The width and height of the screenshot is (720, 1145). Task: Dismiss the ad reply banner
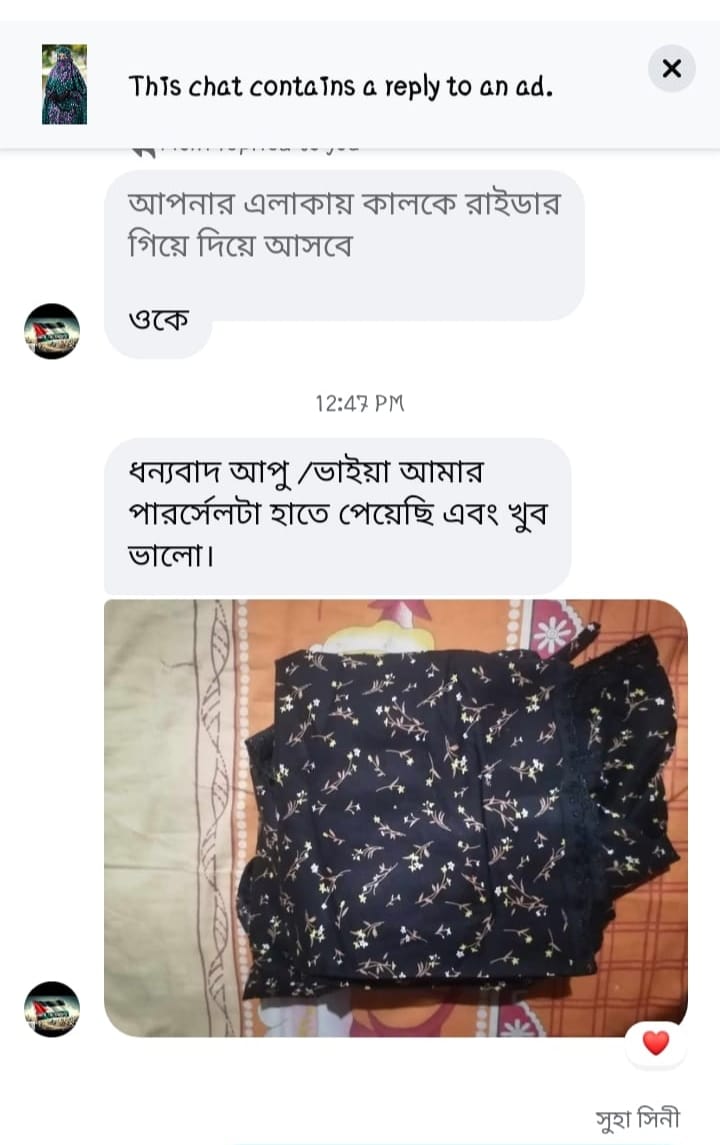pyautogui.click(x=671, y=69)
